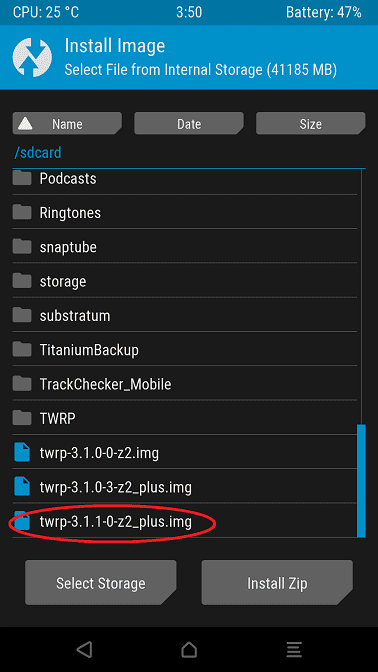Screen dimensions: 378x672
Task: Switch to Install Zip mode
Action: click(277, 582)
